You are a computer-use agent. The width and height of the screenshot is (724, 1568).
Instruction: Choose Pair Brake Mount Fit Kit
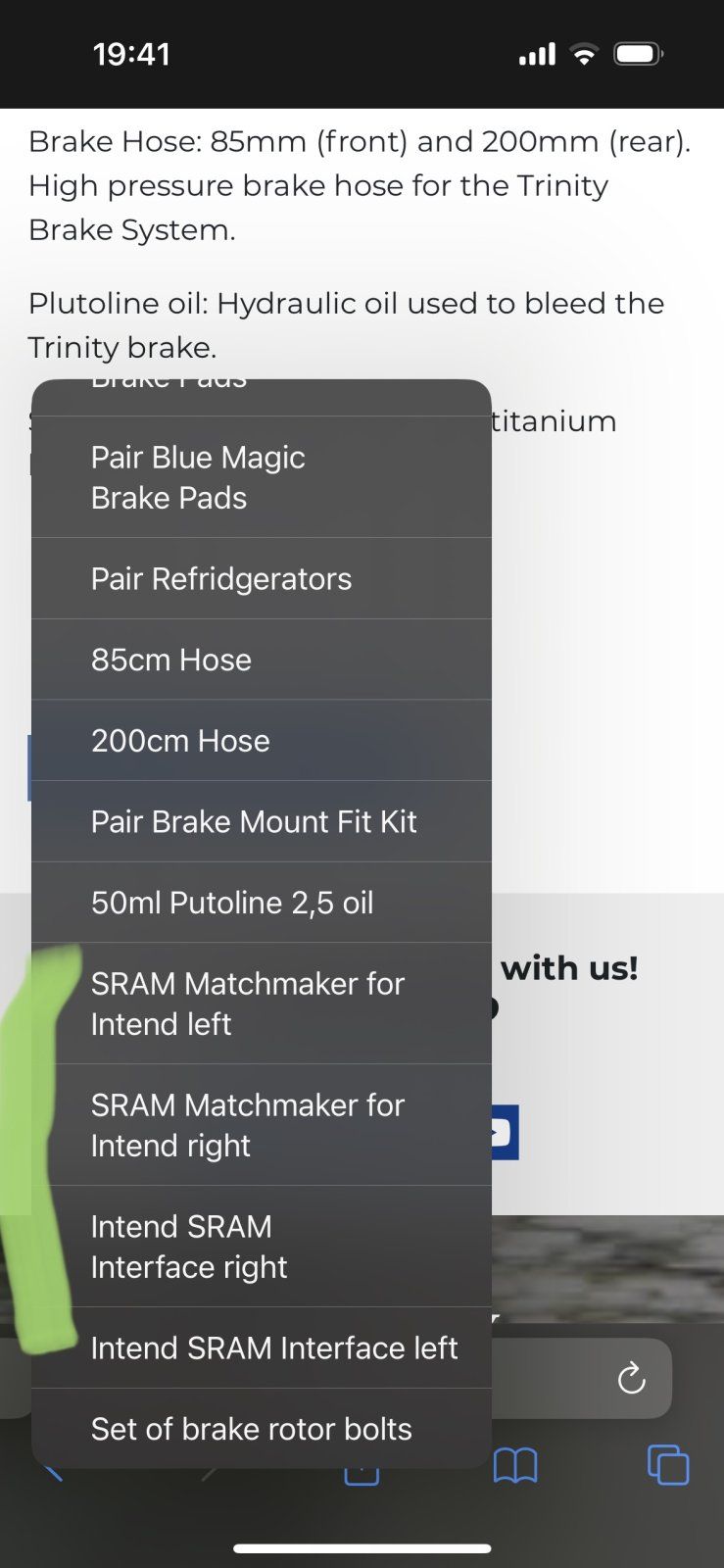coord(261,821)
